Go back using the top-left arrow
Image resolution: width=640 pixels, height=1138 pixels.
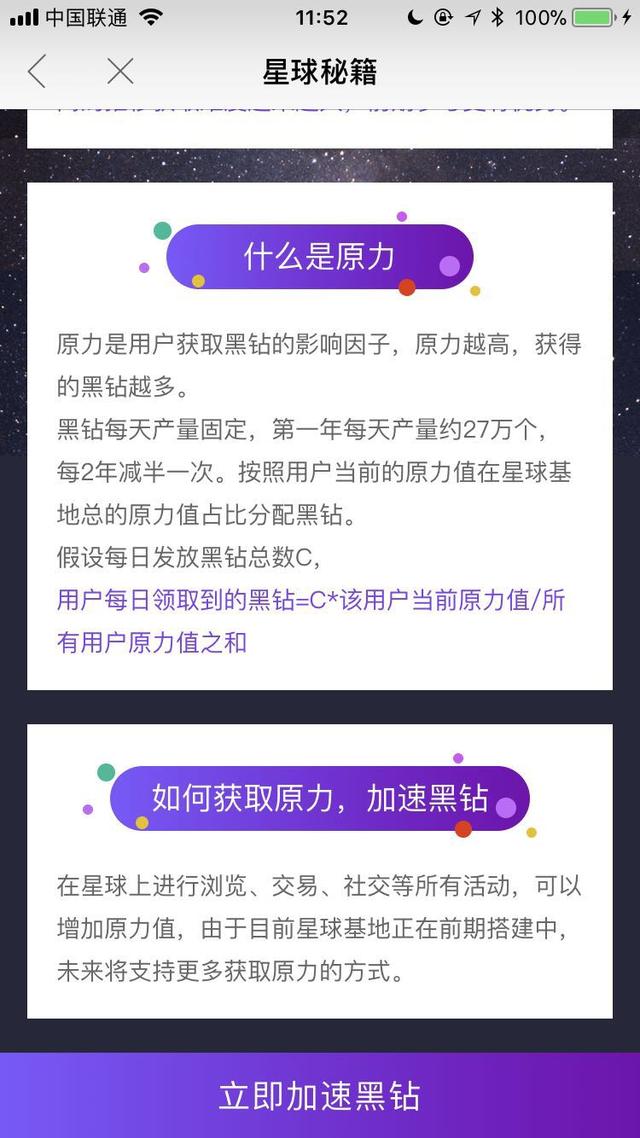(x=36, y=71)
